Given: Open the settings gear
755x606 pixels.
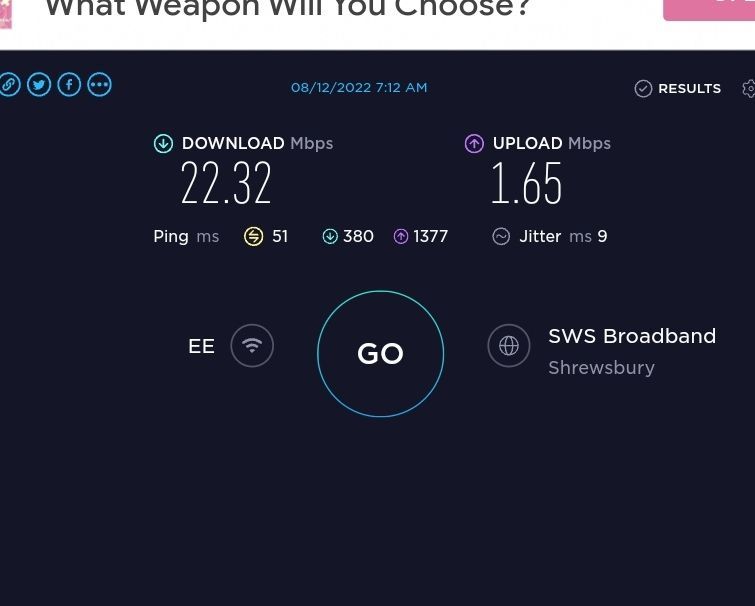Looking at the screenshot, I should click(749, 89).
